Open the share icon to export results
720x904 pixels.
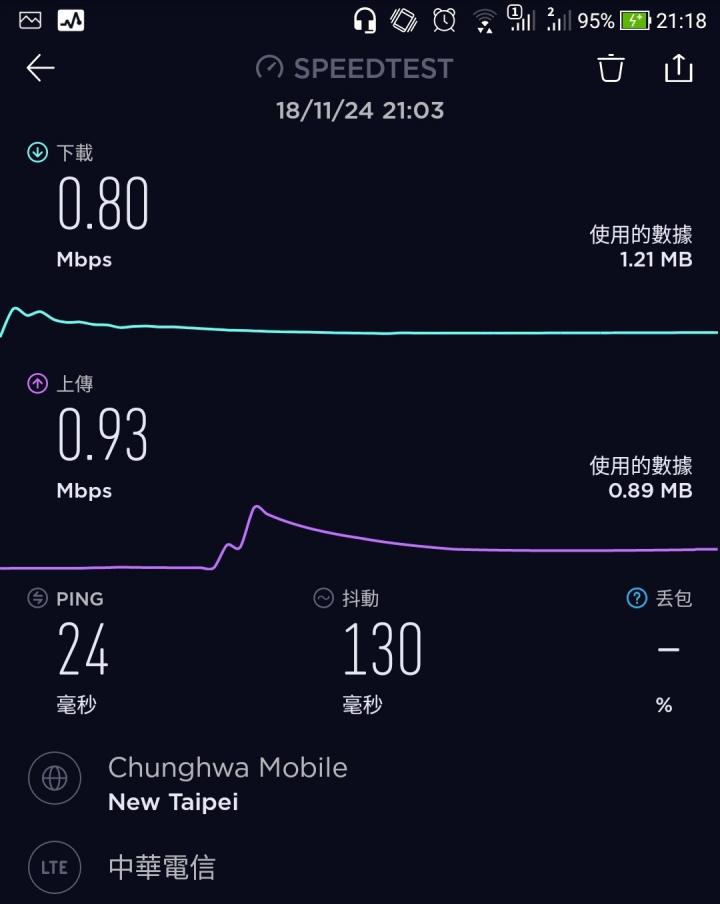pos(679,69)
